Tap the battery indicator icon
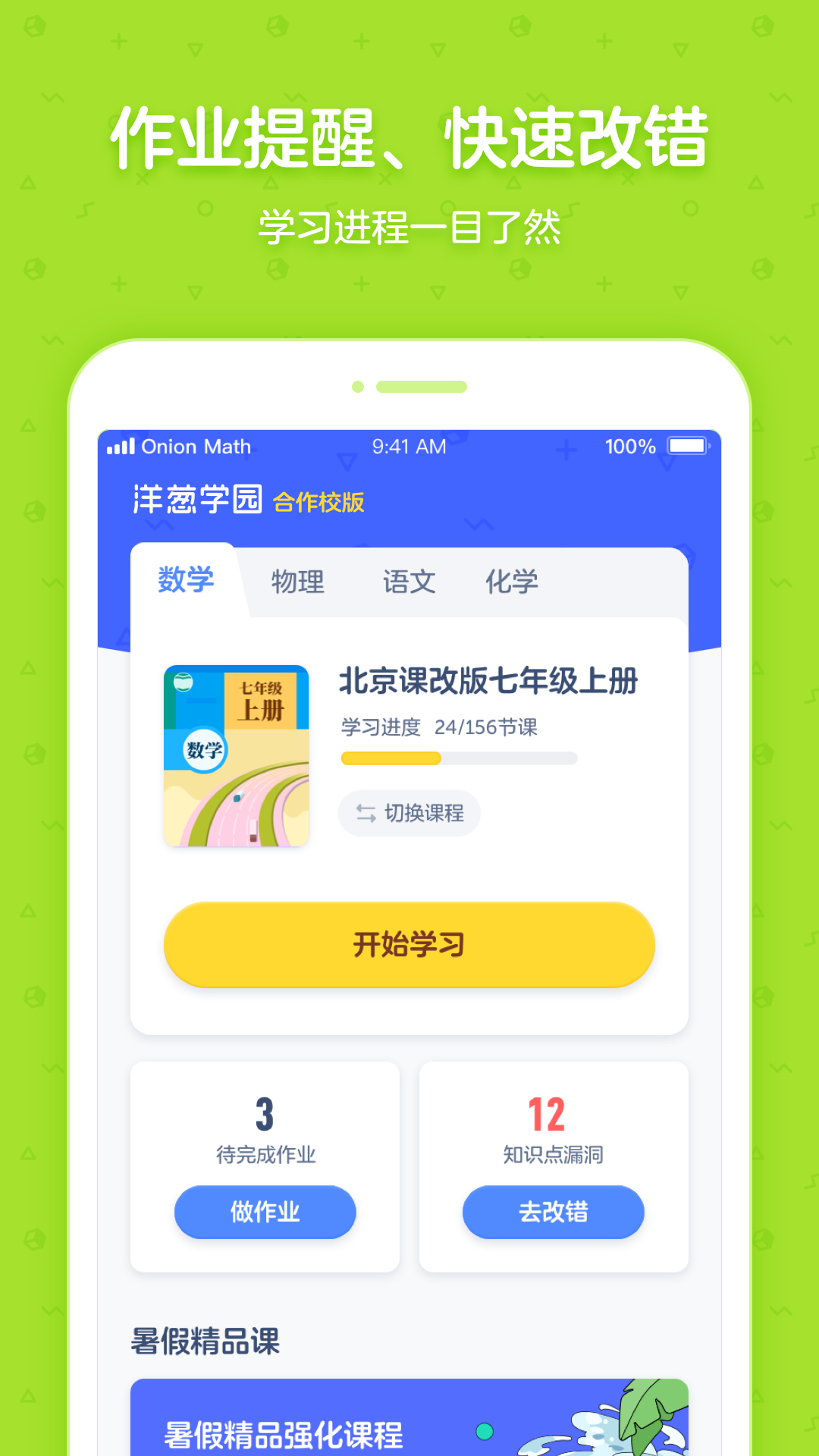 point(685,447)
